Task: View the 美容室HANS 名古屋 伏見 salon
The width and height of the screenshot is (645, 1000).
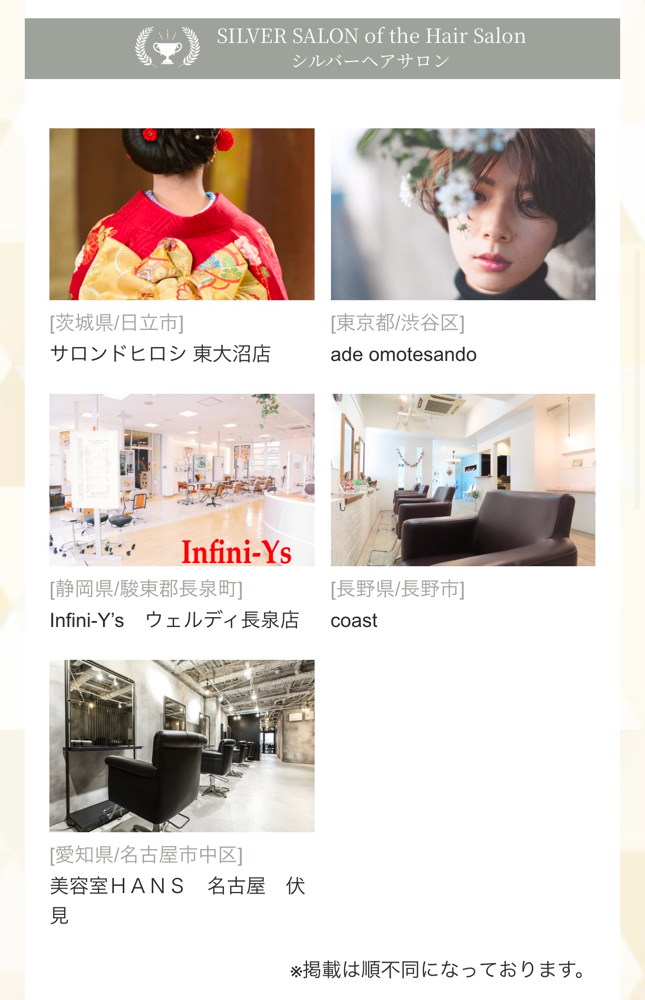Action: click(181, 746)
